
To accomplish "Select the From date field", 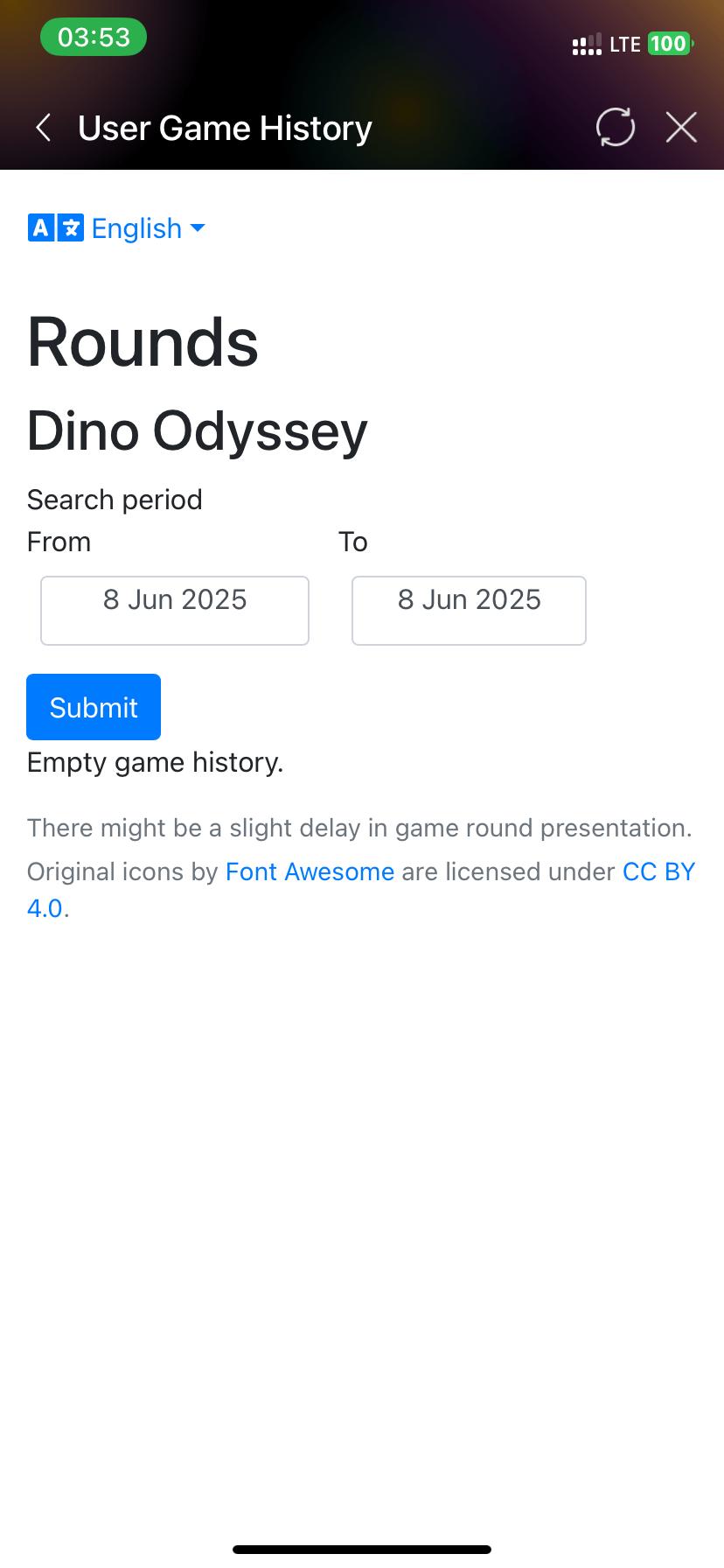I will [175, 610].
